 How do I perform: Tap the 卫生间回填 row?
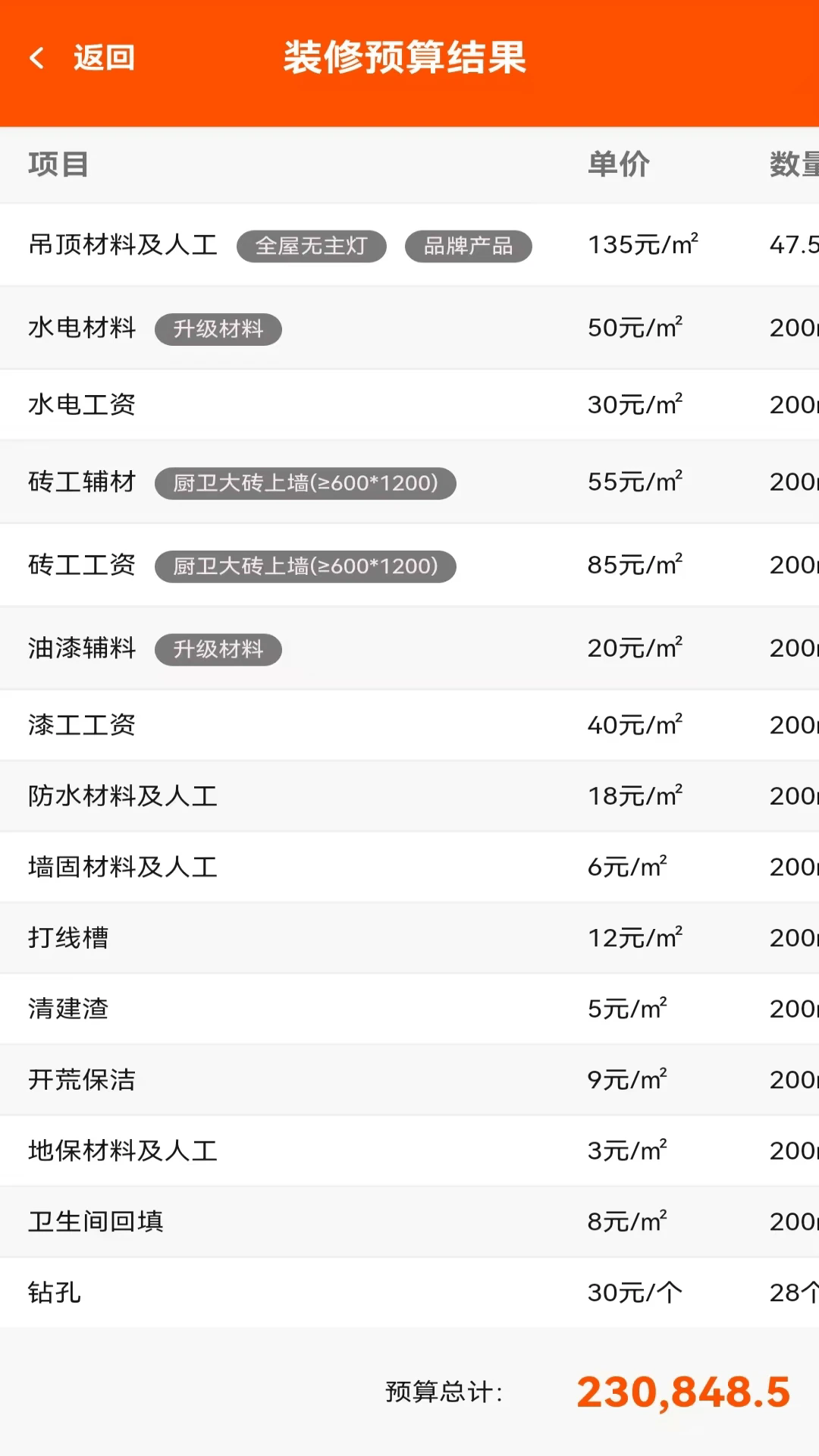95,1221
